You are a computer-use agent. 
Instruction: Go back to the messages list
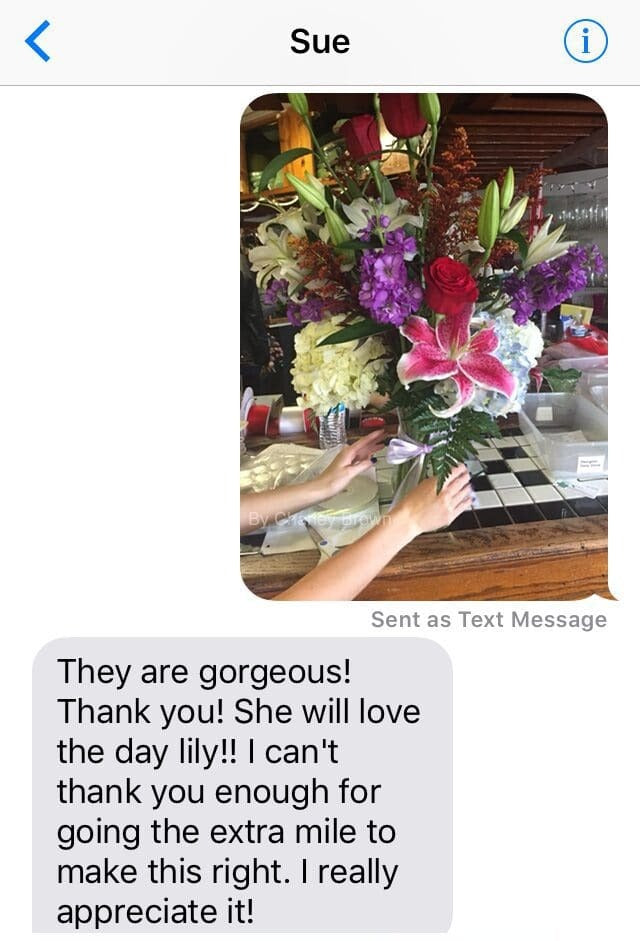point(38,41)
